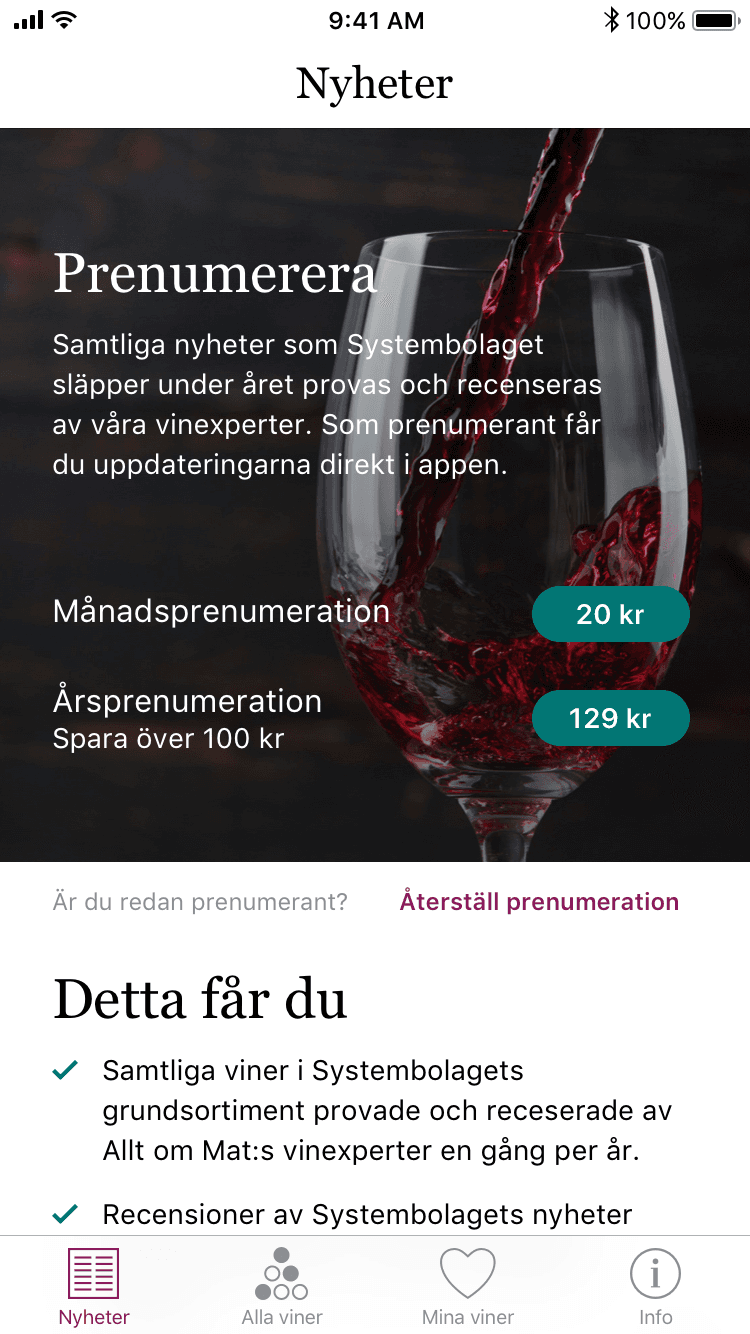Screen dimensions: 750x1334
Task: Click the checkmark beside 'Recensioner av Systembolagets nyheter'
Action: coord(66,1212)
